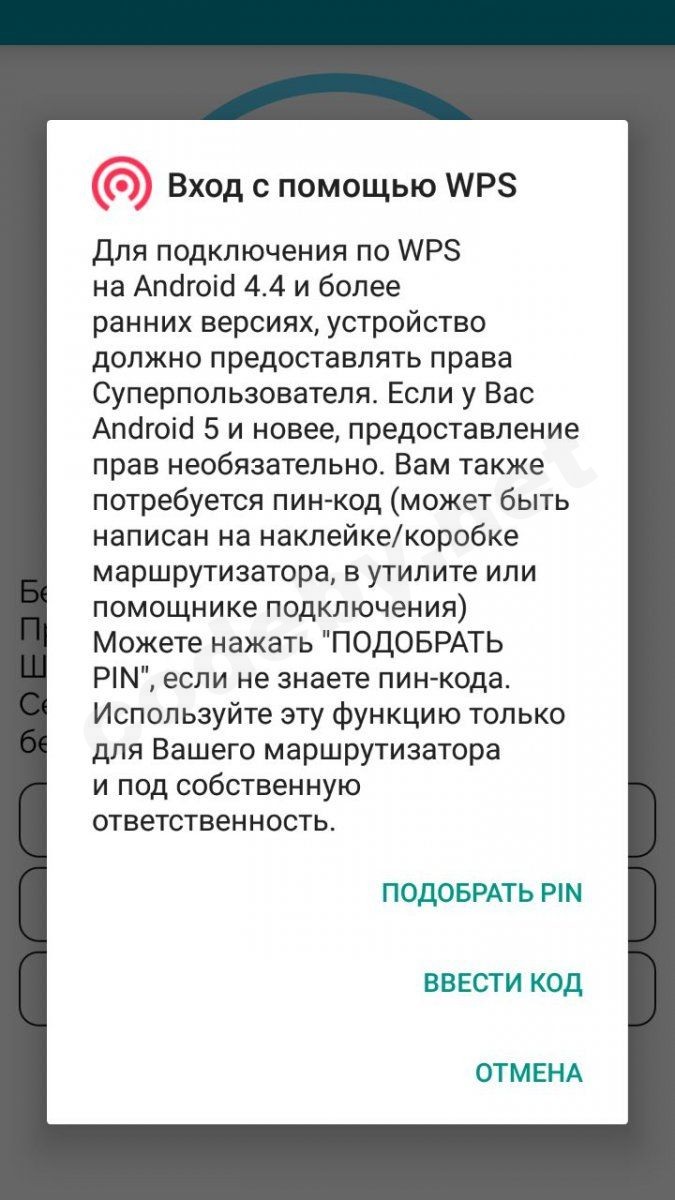Viewport: 675px width, 1200px height.
Task: Choose ВВЕСТИ КОД to enter the code
Action: click(502, 983)
